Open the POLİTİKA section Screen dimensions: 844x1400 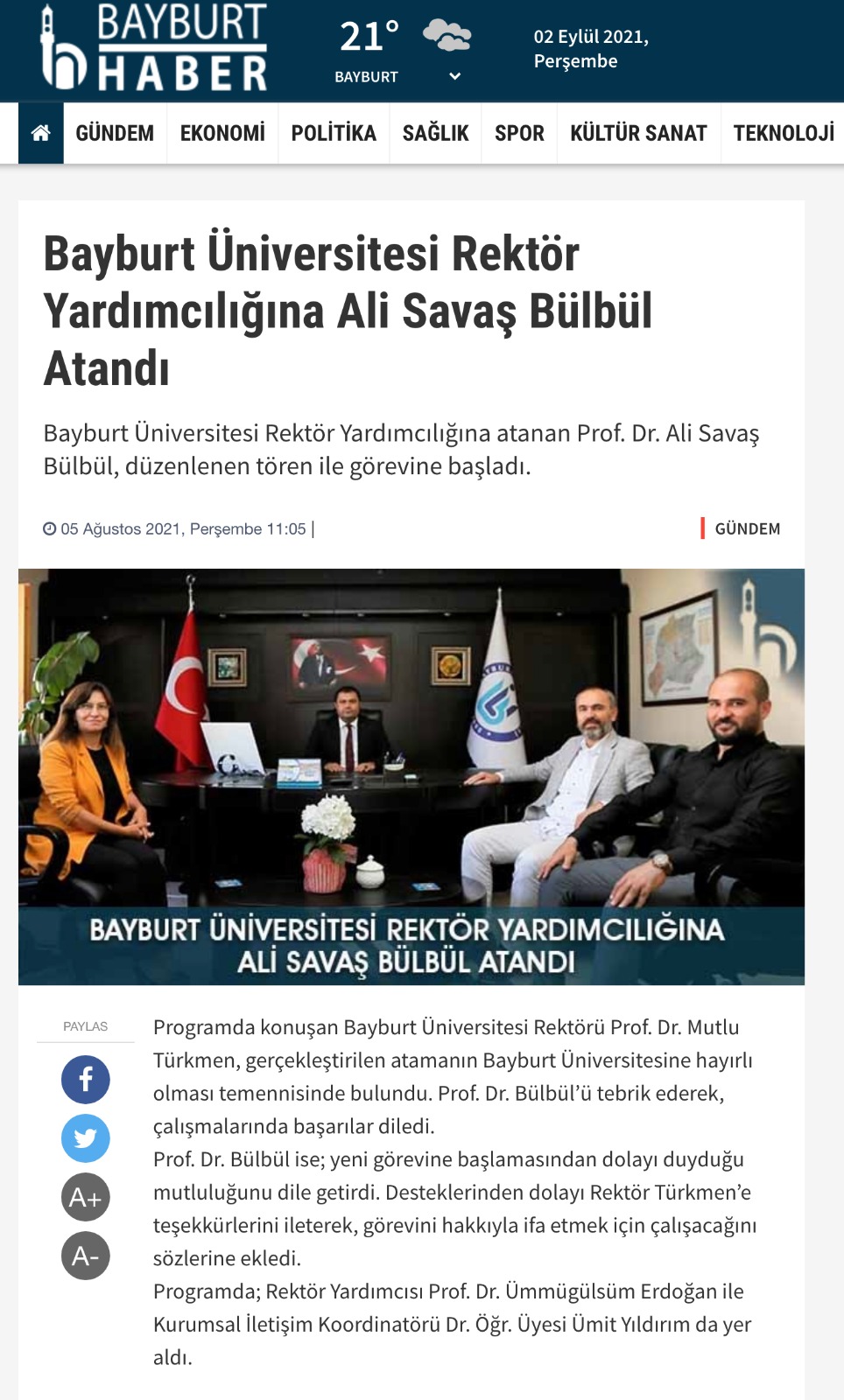click(334, 133)
